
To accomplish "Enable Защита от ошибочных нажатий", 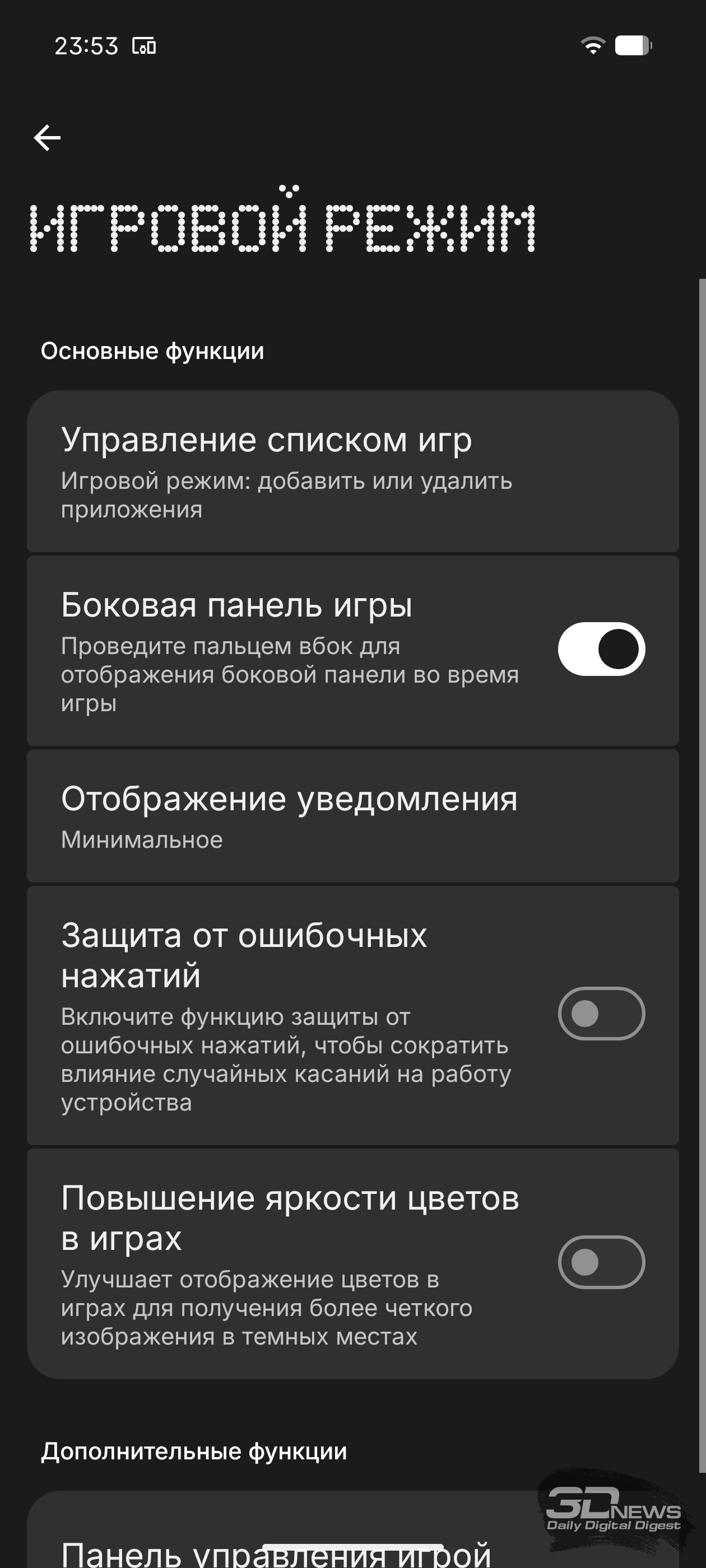I will (x=601, y=1014).
